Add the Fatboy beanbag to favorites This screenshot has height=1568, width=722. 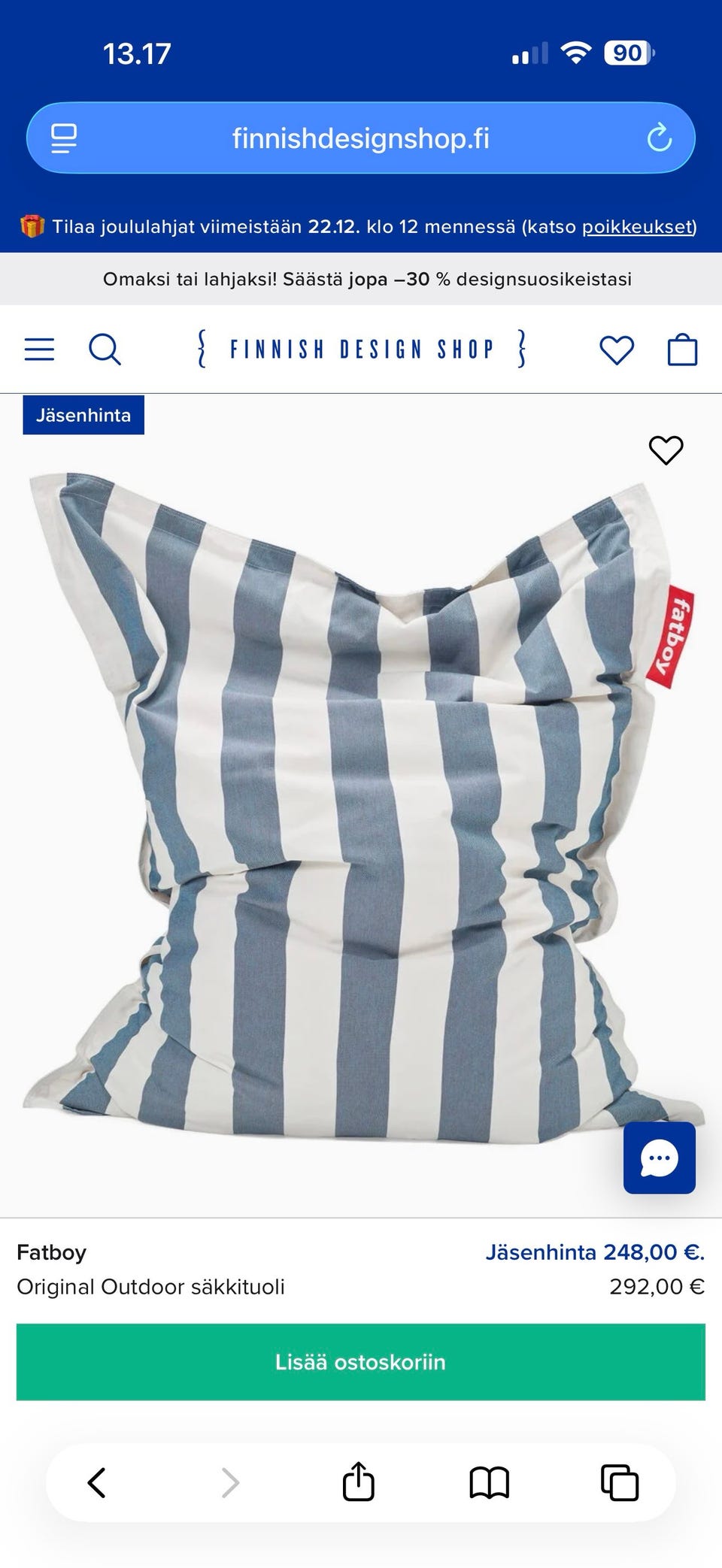[x=666, y=450]
